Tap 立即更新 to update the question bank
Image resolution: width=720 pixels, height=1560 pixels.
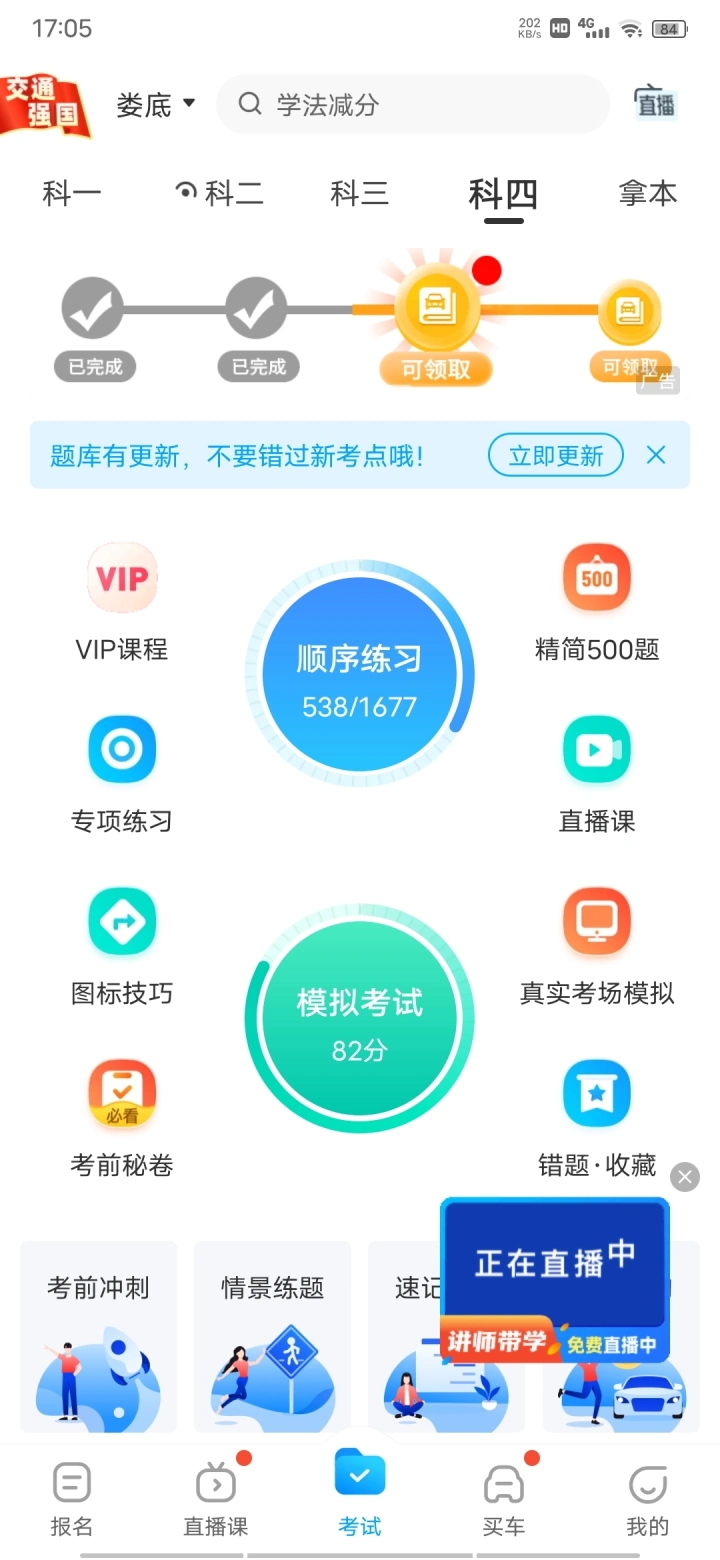coord(555,456)
